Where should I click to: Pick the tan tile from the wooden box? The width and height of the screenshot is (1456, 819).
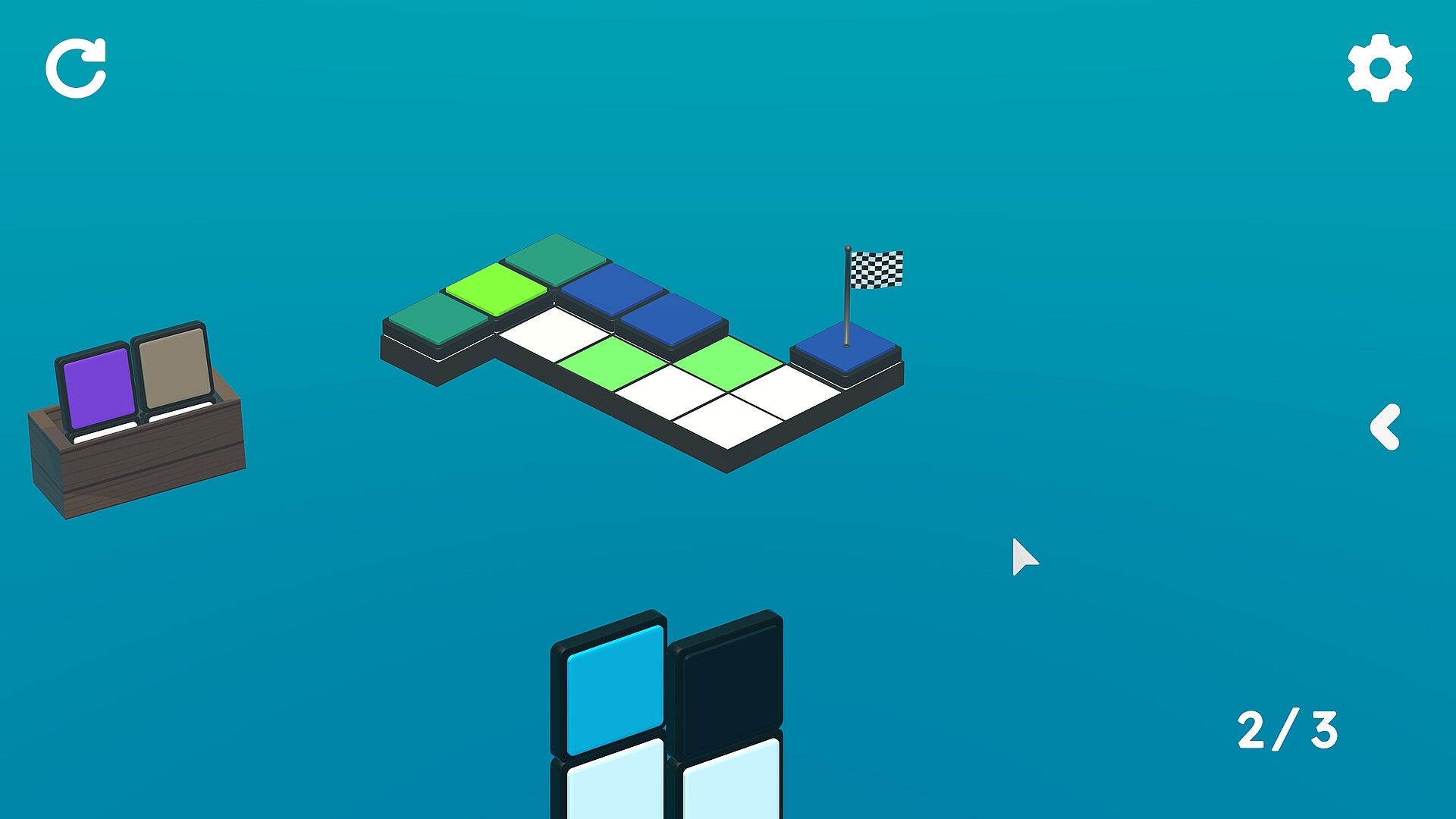coord(174,368)
